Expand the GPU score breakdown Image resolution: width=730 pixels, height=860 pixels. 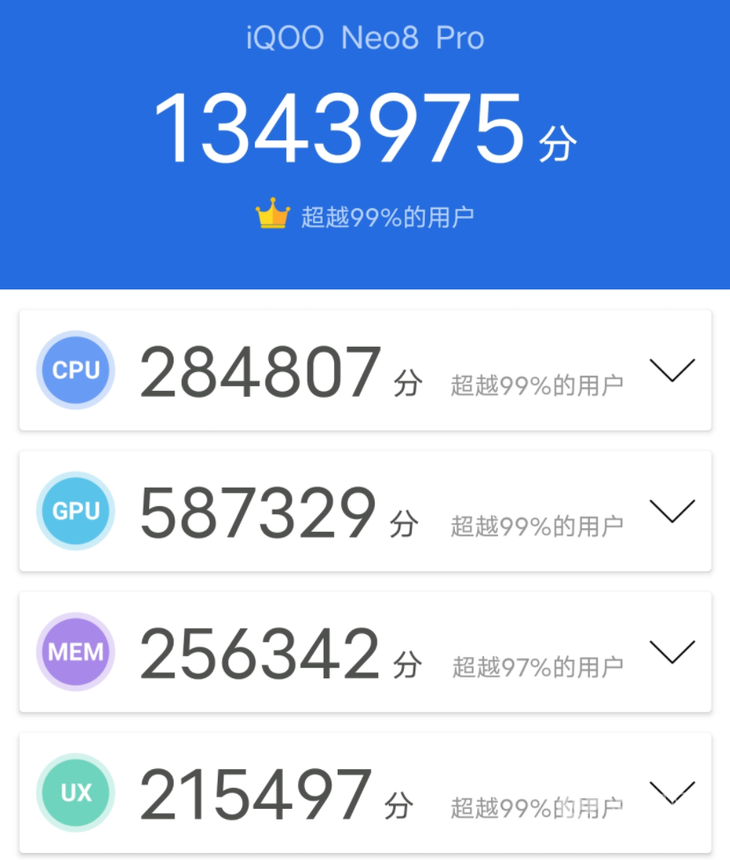(x=671, y=512)
